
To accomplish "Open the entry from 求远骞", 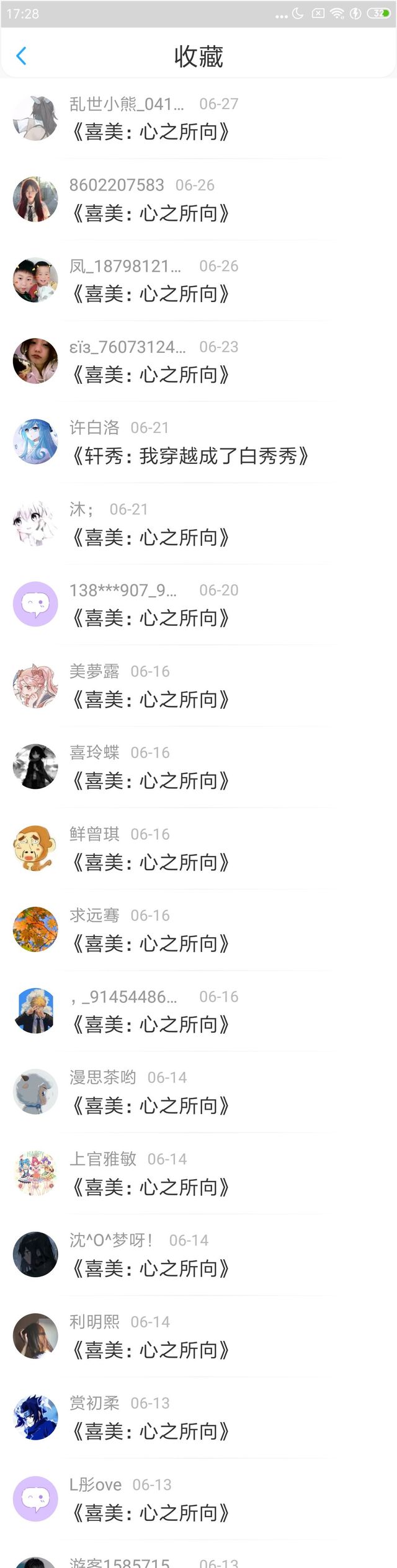I will [198, 930].
